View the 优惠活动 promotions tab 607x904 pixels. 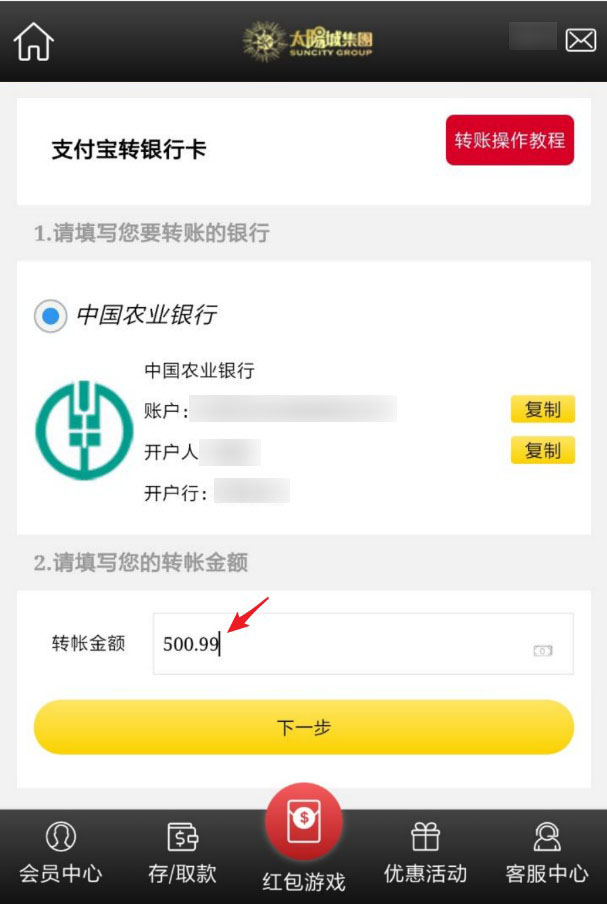[x=425, y=853]
